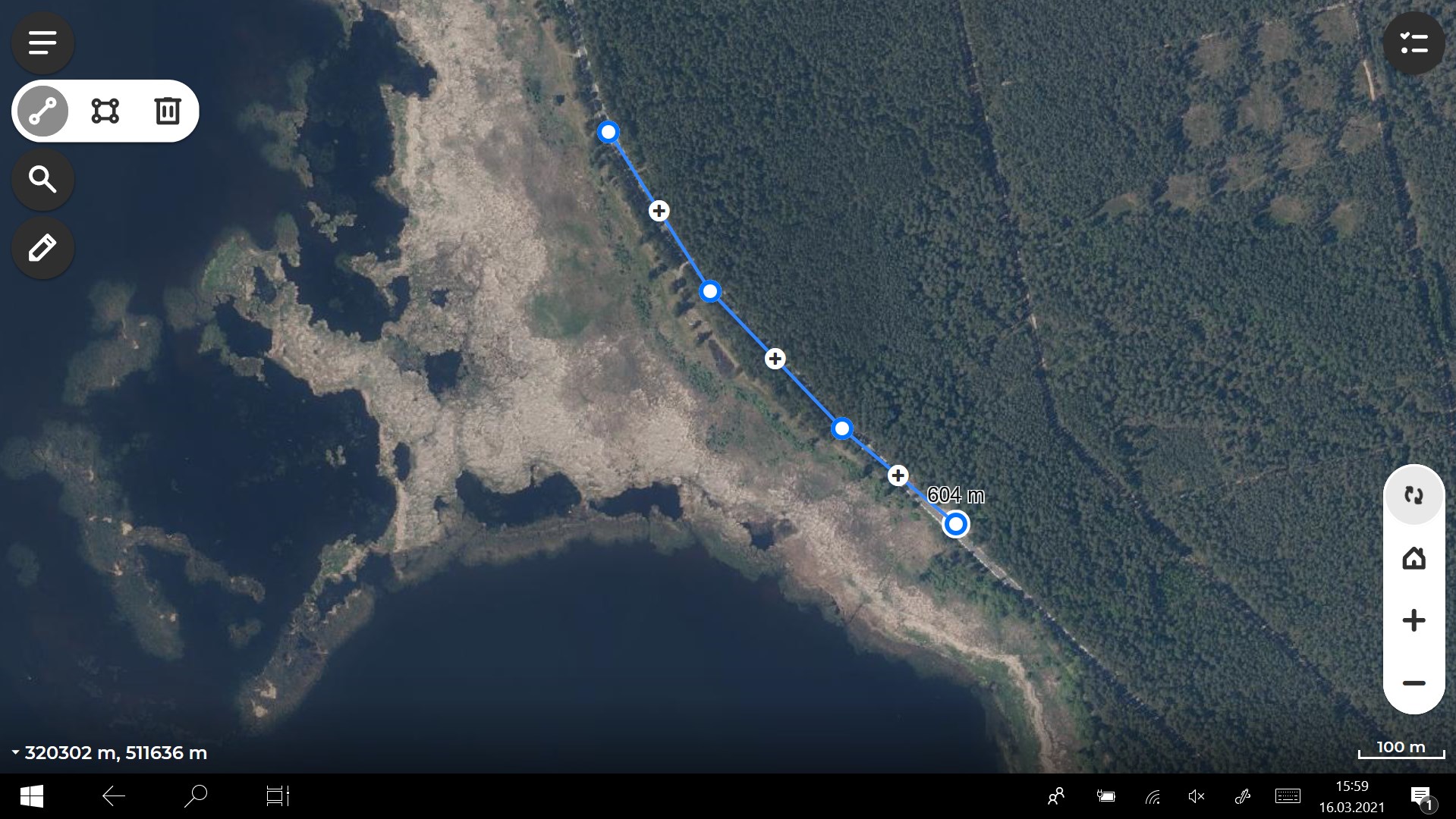
Task: Open the map search magnifier
Action: pos(42,180)
